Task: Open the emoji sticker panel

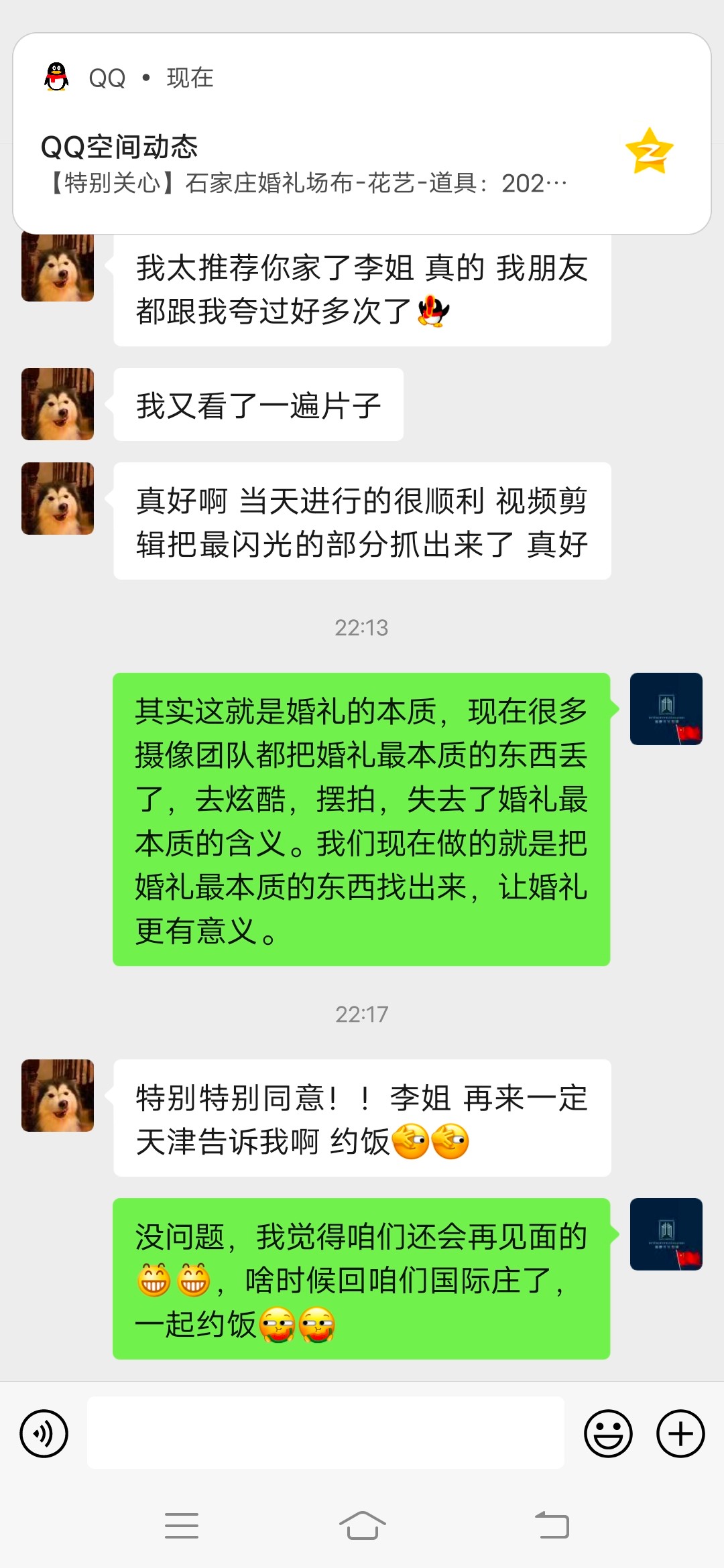Action: pos(608,1433)
